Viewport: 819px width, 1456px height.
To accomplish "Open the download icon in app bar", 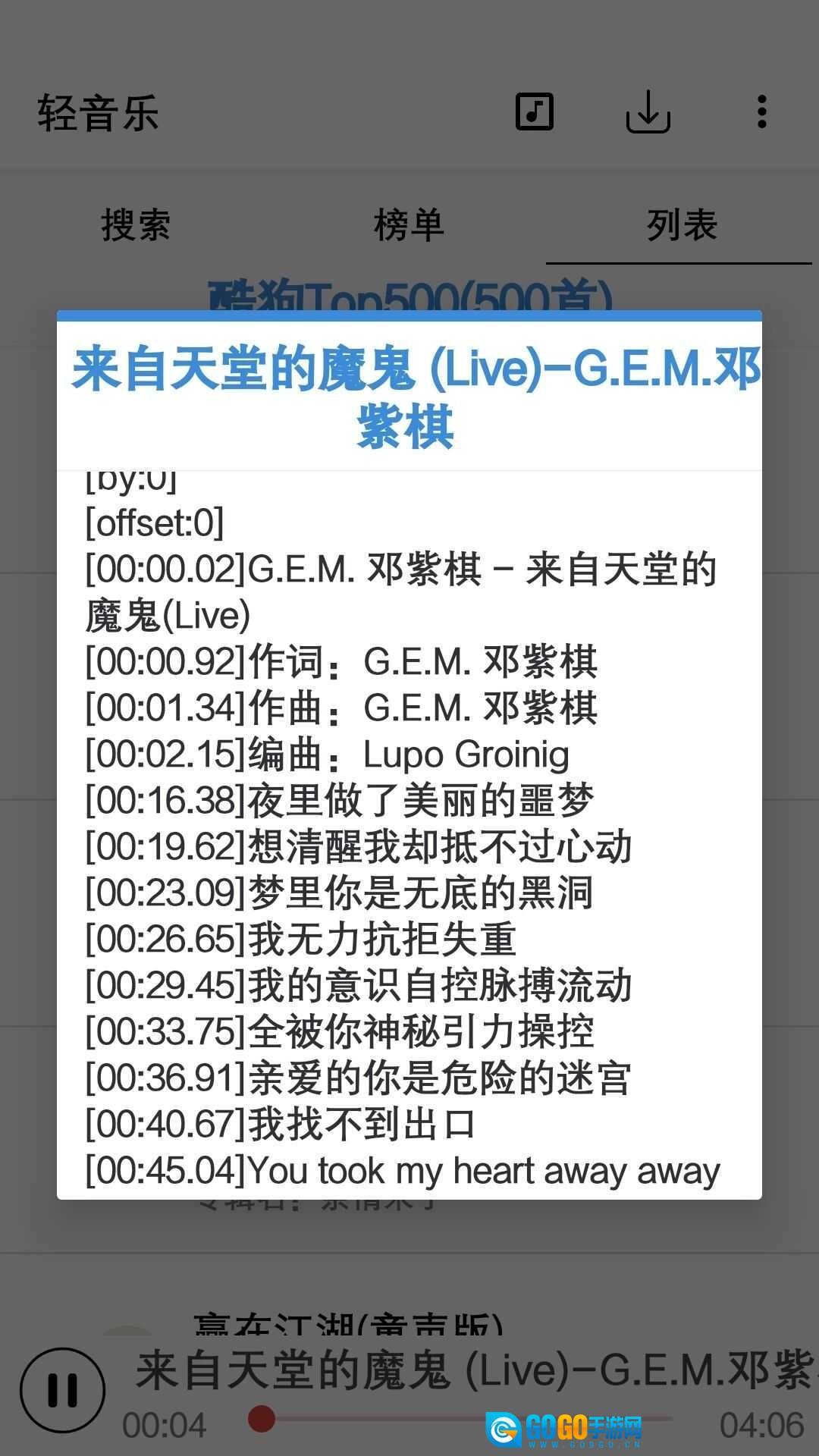I will tap(648, 112).
